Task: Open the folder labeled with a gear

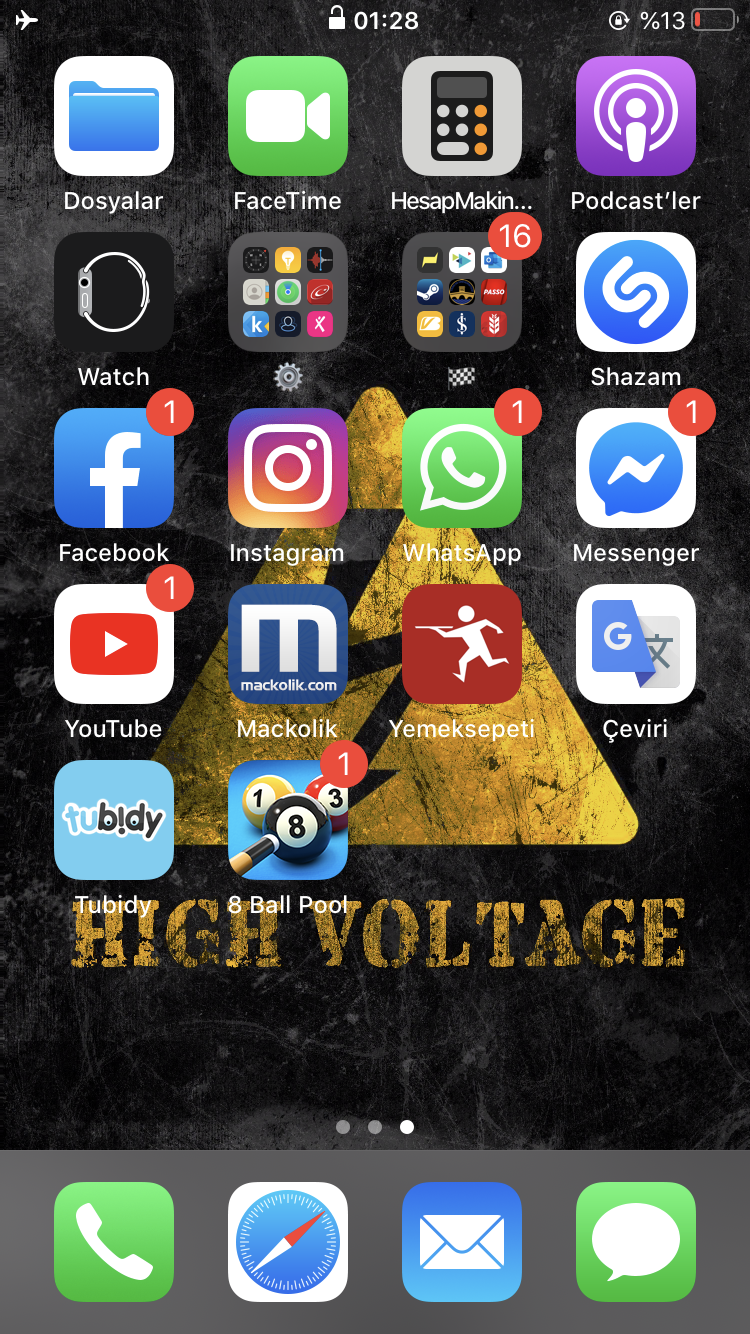Action: tap(288, 292)
